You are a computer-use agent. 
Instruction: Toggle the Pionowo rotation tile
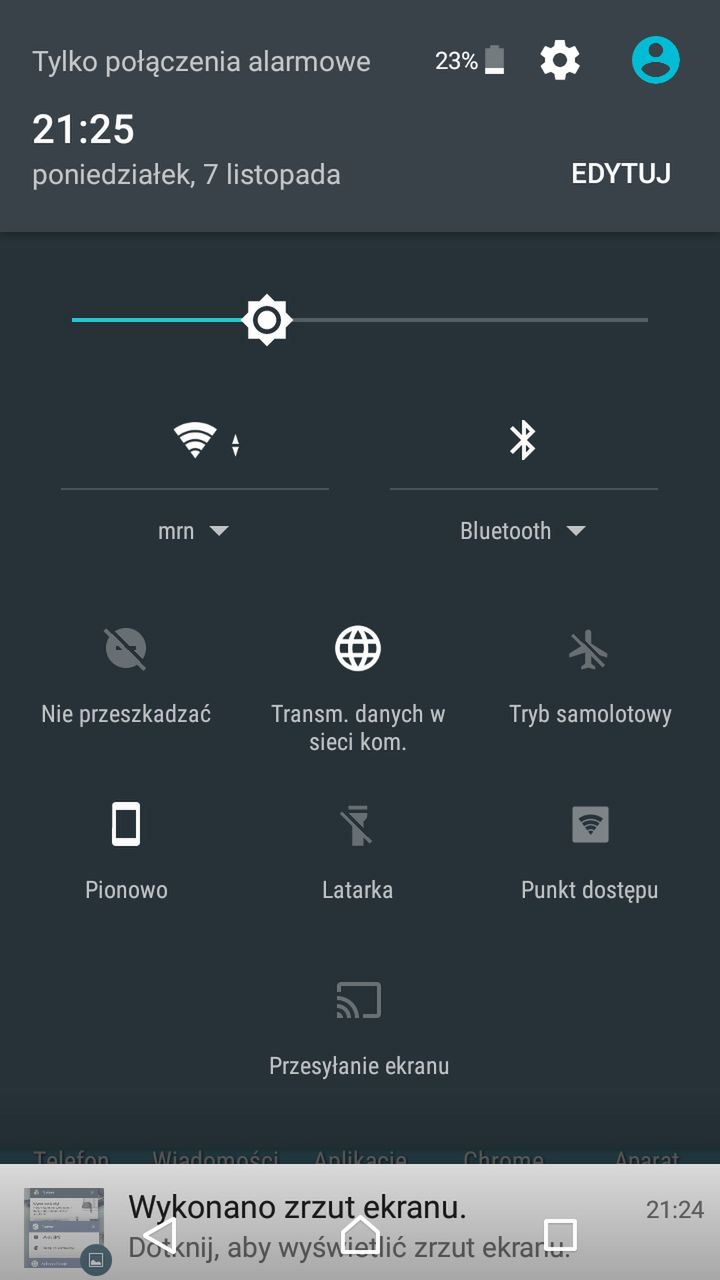pos(126,826)
